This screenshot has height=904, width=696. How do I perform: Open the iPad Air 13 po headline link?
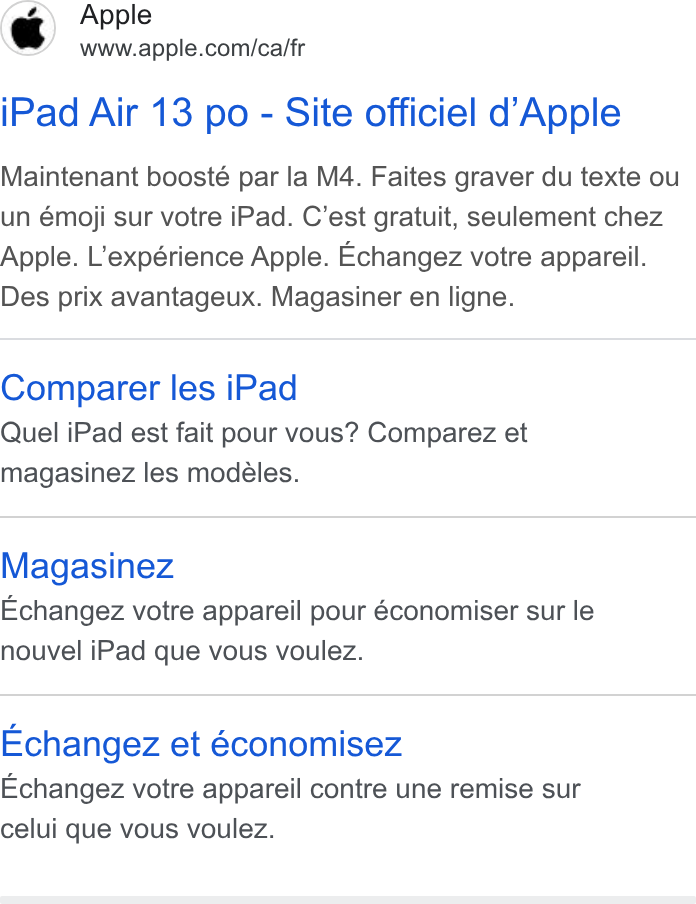click(311, 112)
